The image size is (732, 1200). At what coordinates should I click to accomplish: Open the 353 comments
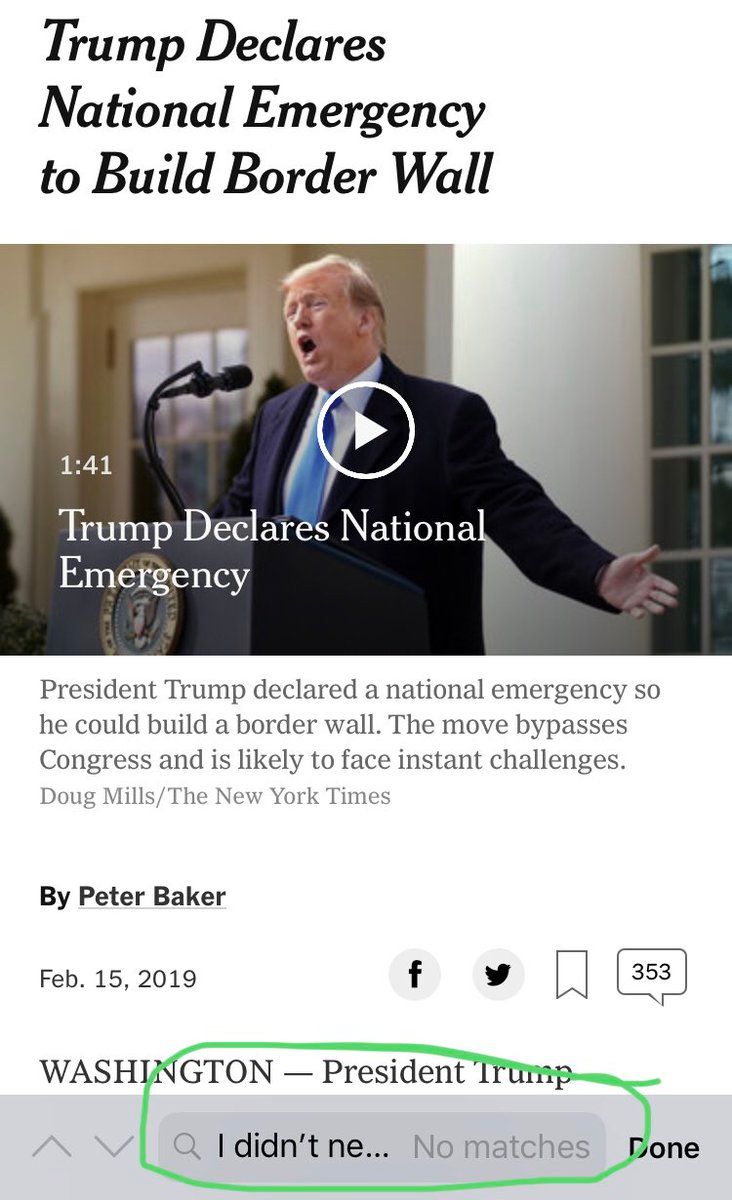[651, 974]
